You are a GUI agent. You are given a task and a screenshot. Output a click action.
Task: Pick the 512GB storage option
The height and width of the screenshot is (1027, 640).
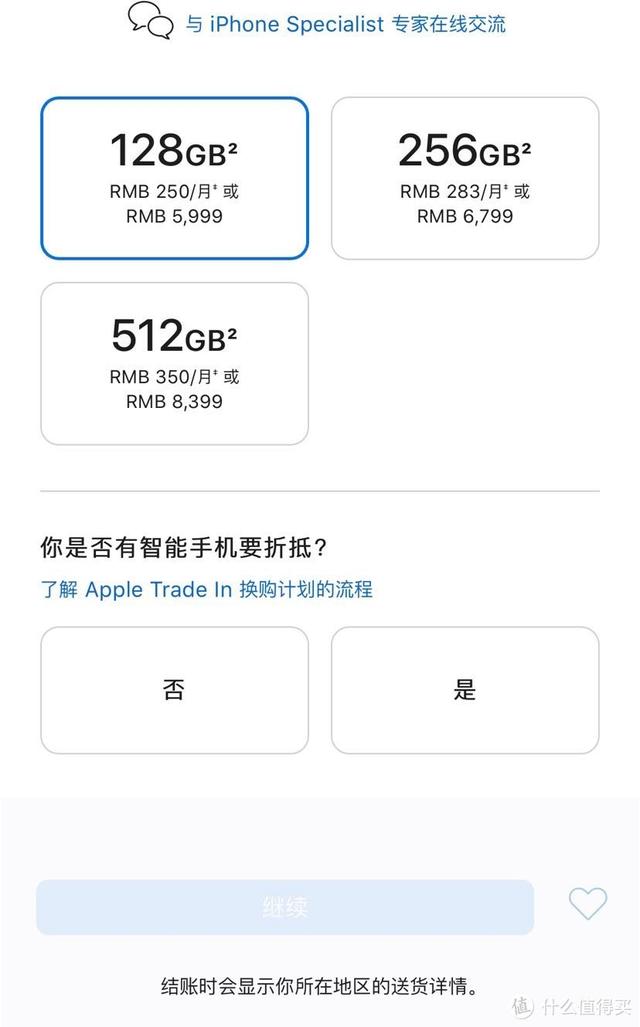pos(174,364)
